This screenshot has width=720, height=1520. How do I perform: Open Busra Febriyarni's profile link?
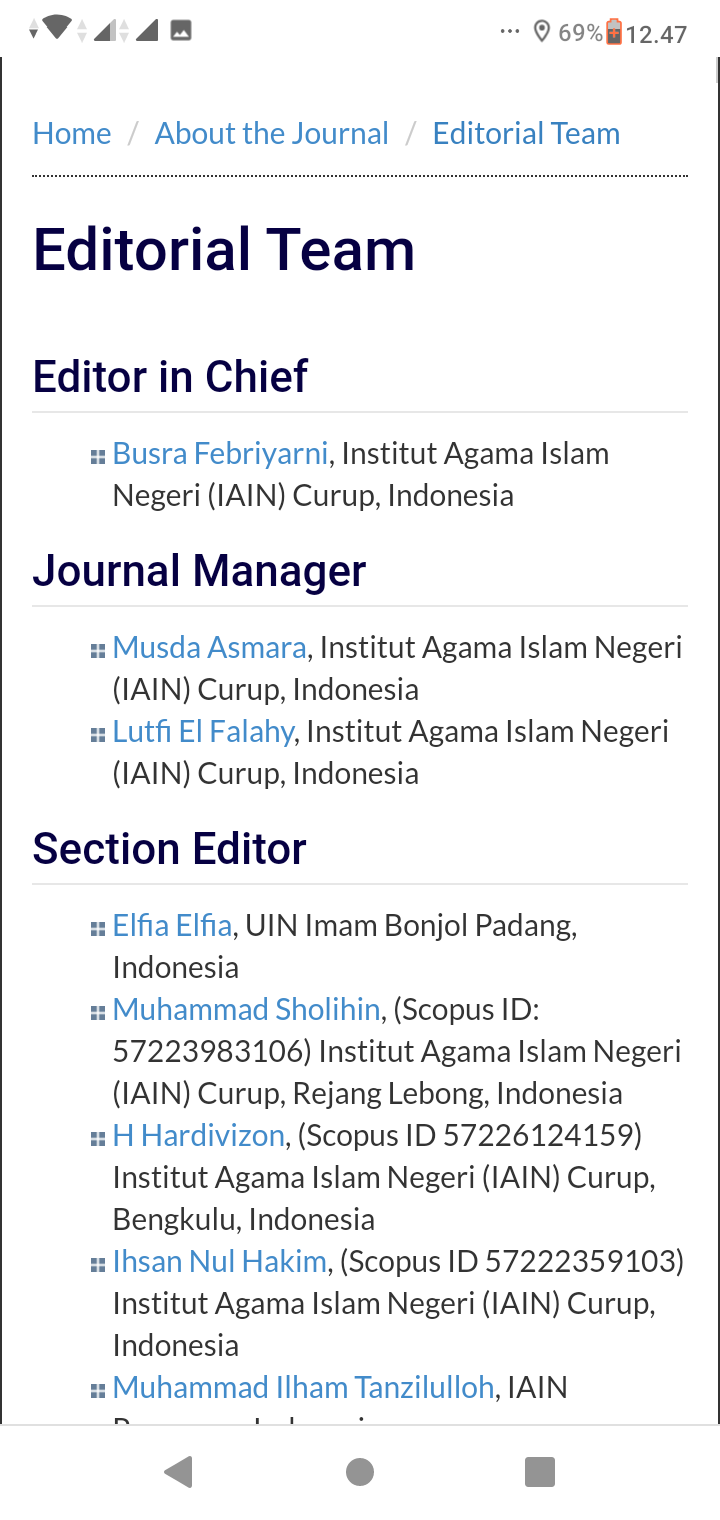(220, 453)
